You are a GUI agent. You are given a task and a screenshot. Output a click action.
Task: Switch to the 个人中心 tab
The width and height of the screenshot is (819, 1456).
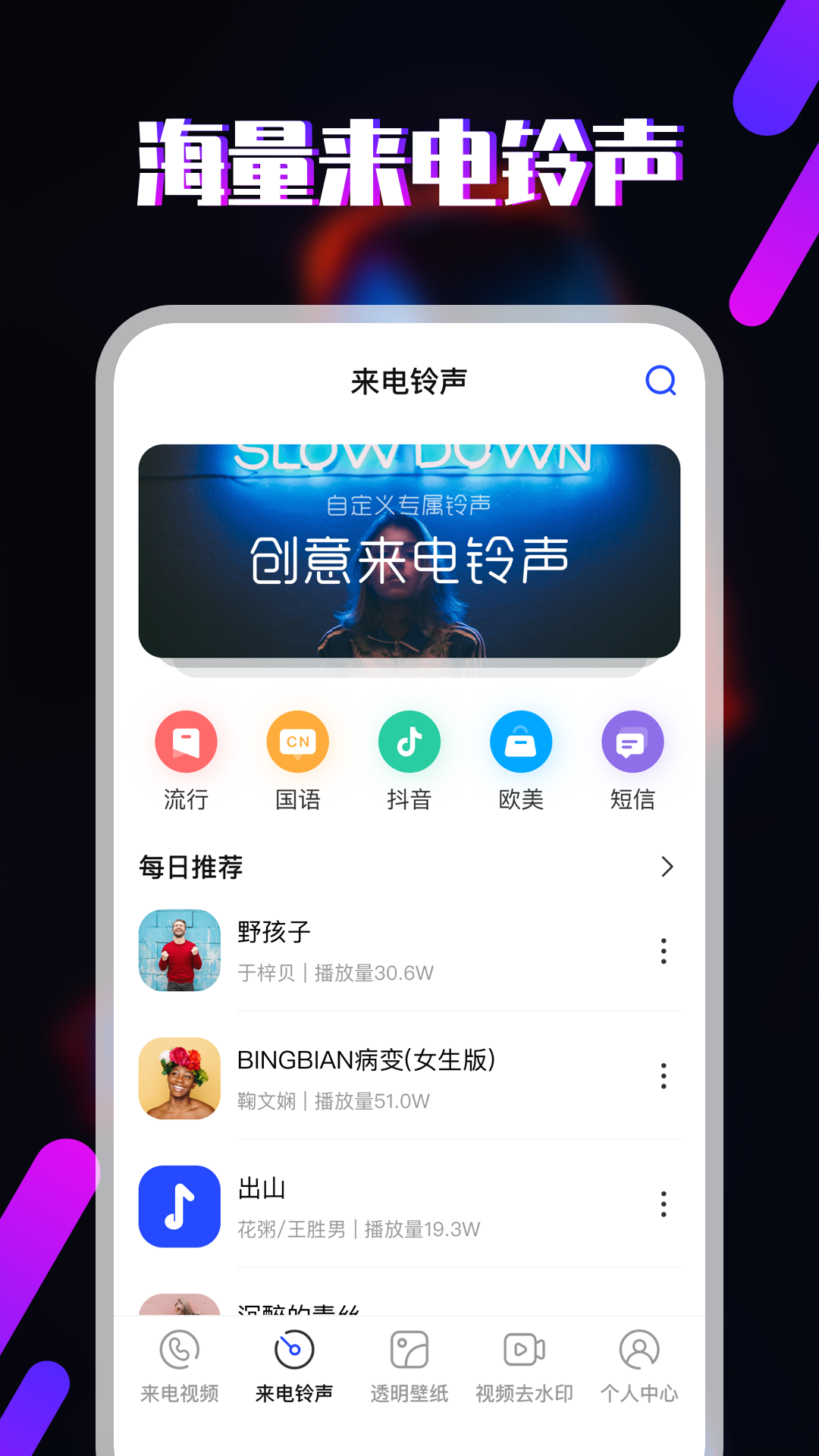tap(639, 1365)
